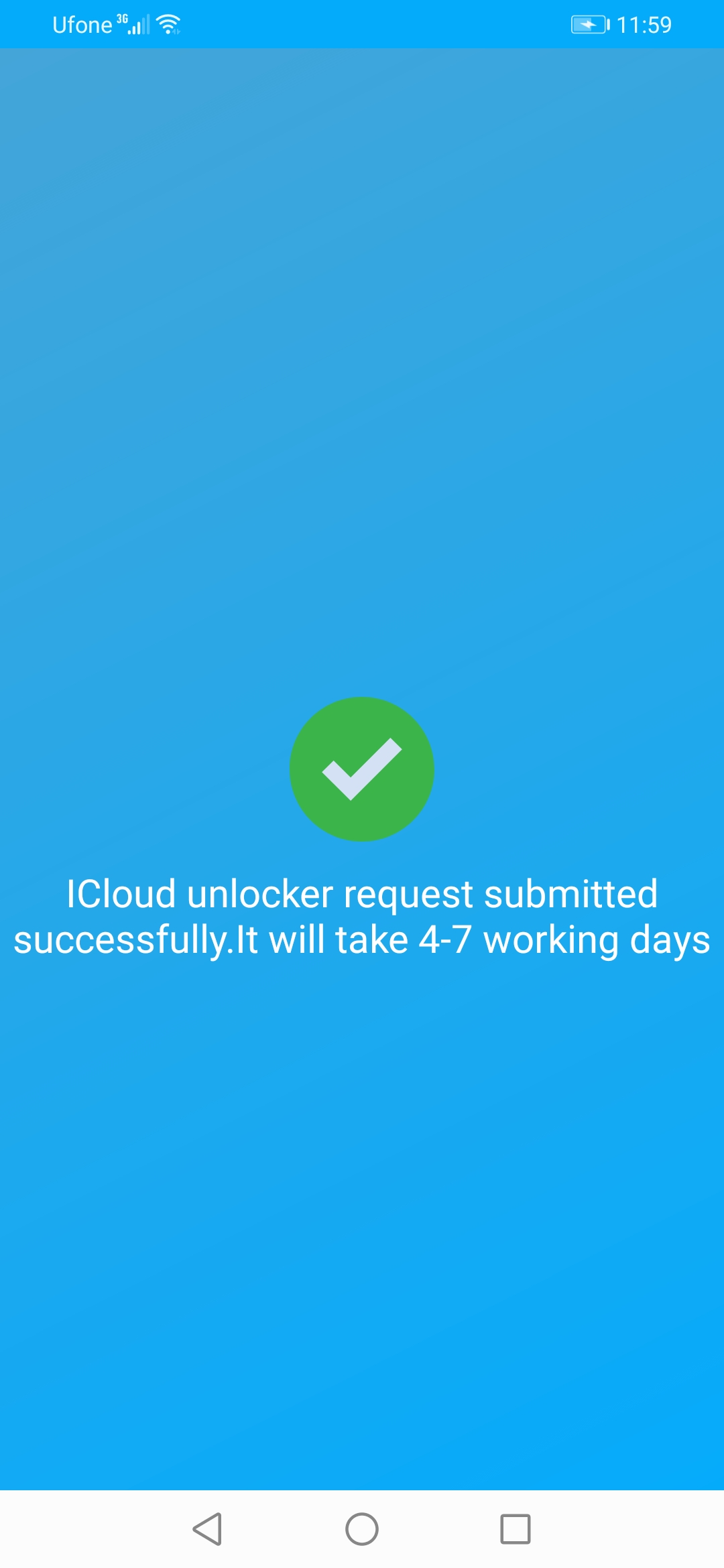Go to the home screen
The image size is (724, 1568).
click(362, 1529)
